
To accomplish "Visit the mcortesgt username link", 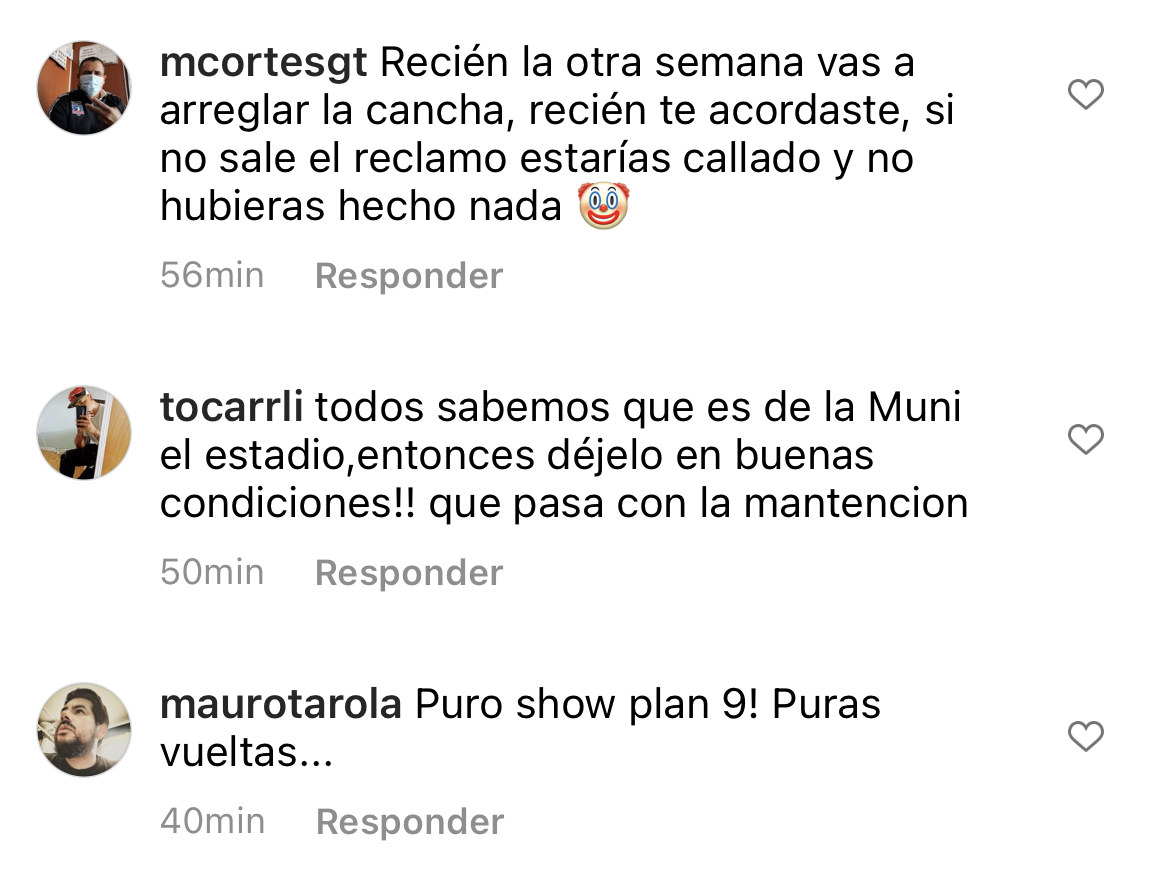I will pos(264,63).
